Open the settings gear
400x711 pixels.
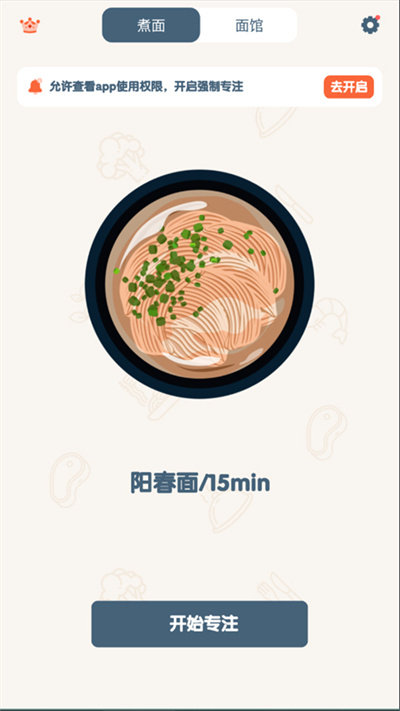click(370, 25)
